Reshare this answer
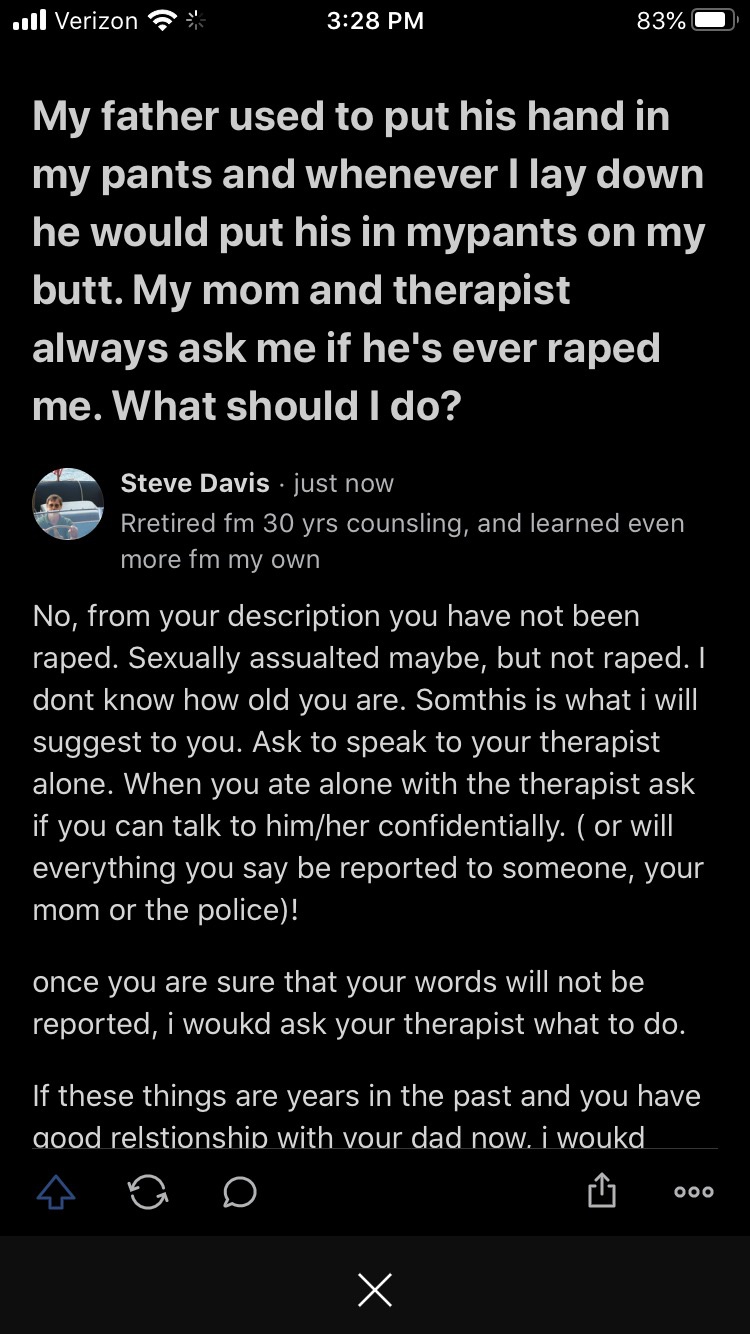 148,1191
